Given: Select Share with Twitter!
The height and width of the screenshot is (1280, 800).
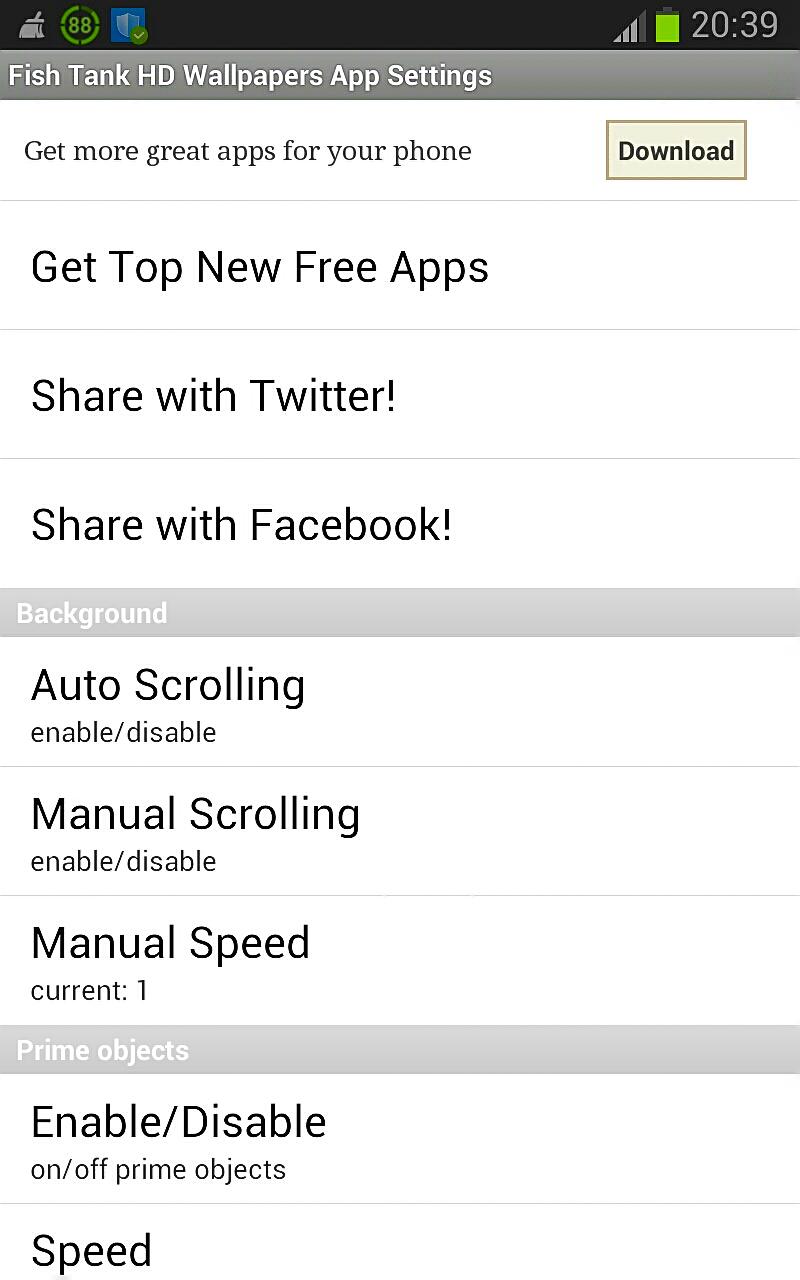Looking at the screenshot, I should 400,395.
